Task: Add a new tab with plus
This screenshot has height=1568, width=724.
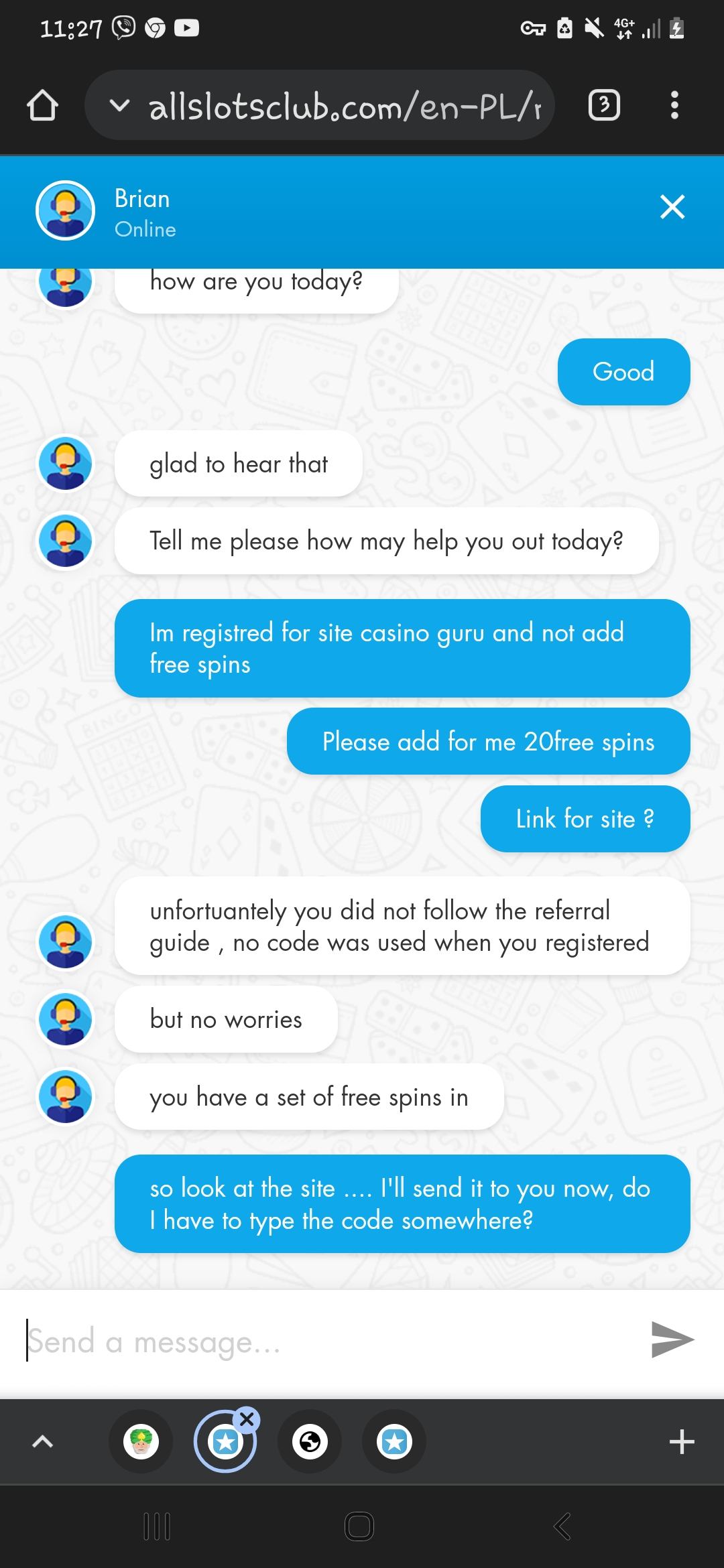Action: tap(681, 1441)
